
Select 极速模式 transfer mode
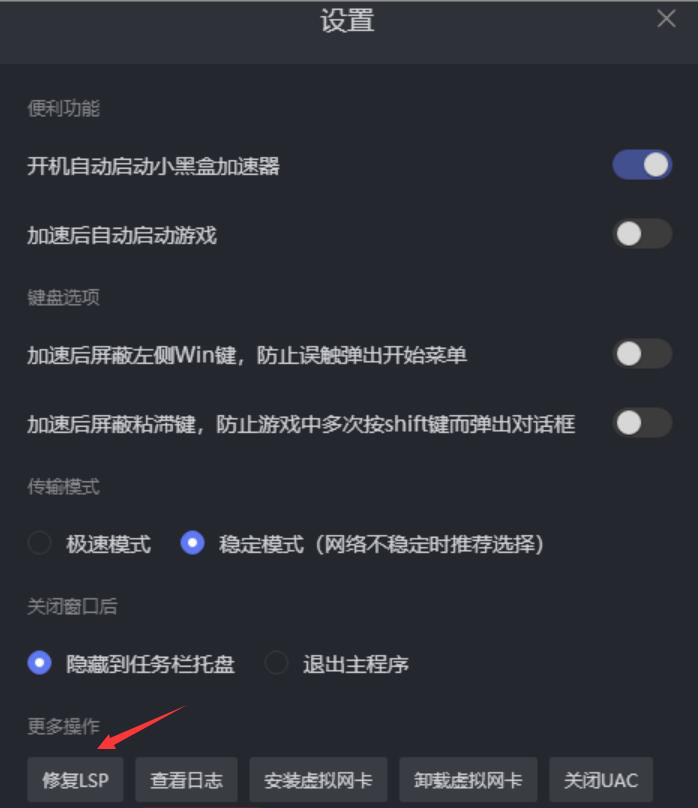click(40, 544)
